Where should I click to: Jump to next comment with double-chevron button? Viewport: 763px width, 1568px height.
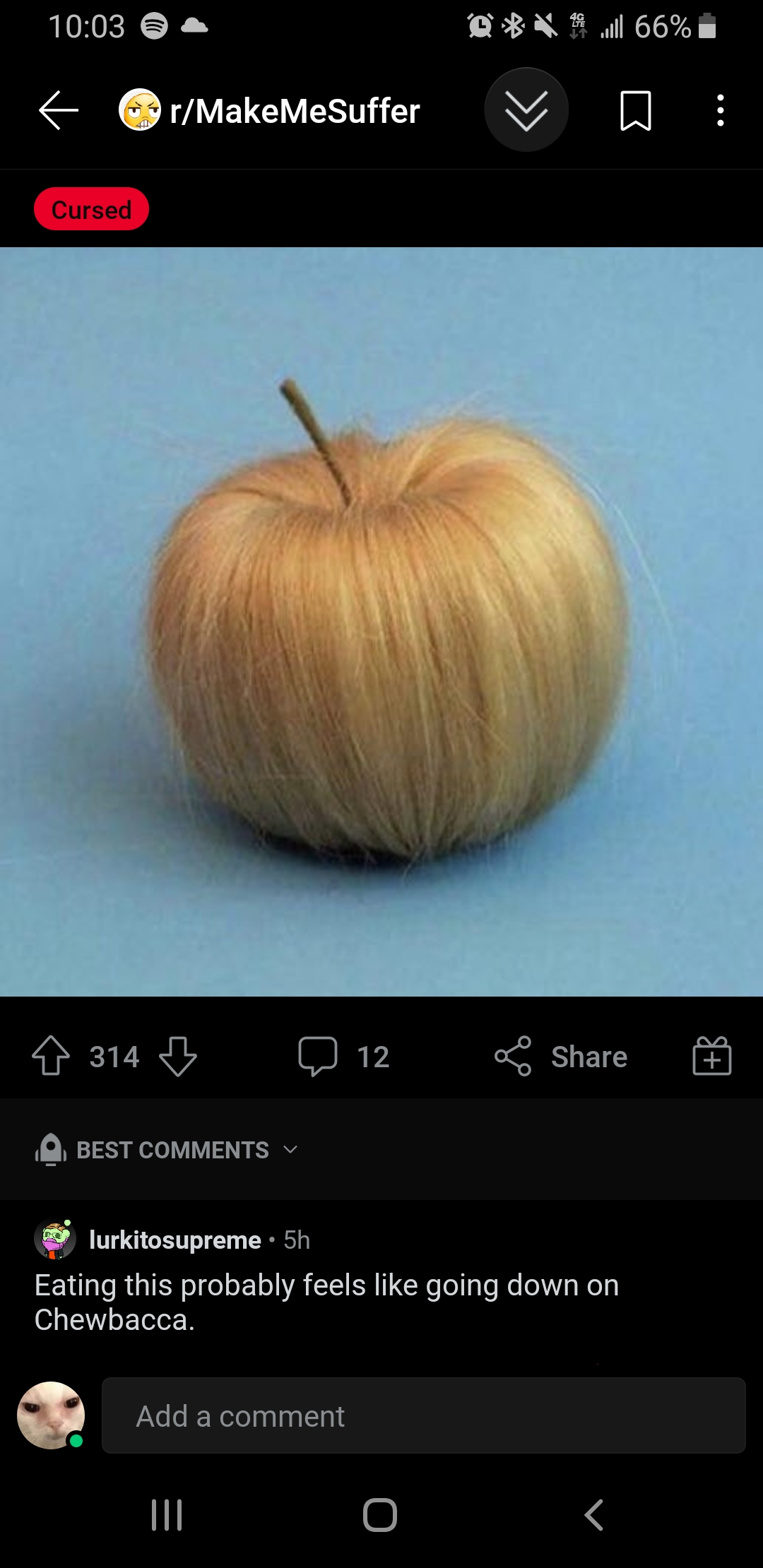(x=526, y=110)
